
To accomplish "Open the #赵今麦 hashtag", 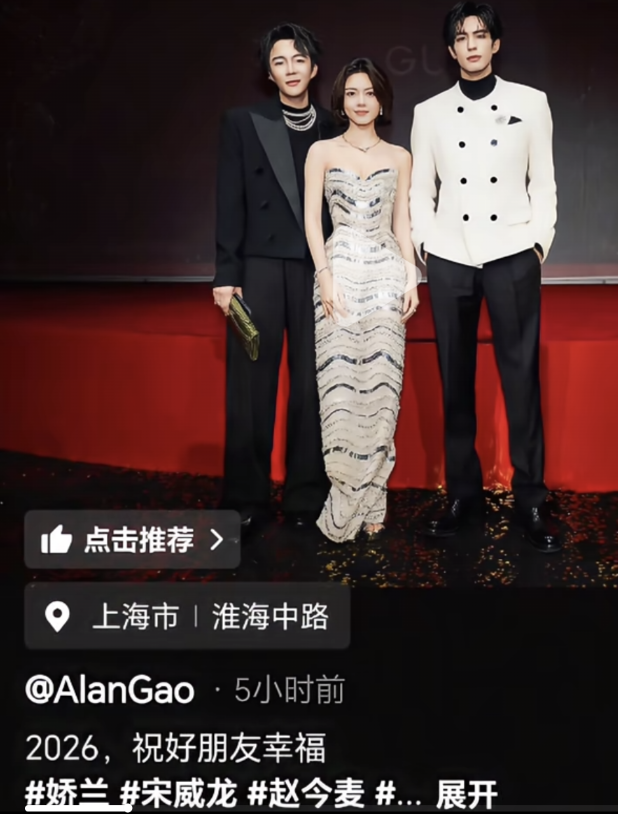I will tap(305, 795).
